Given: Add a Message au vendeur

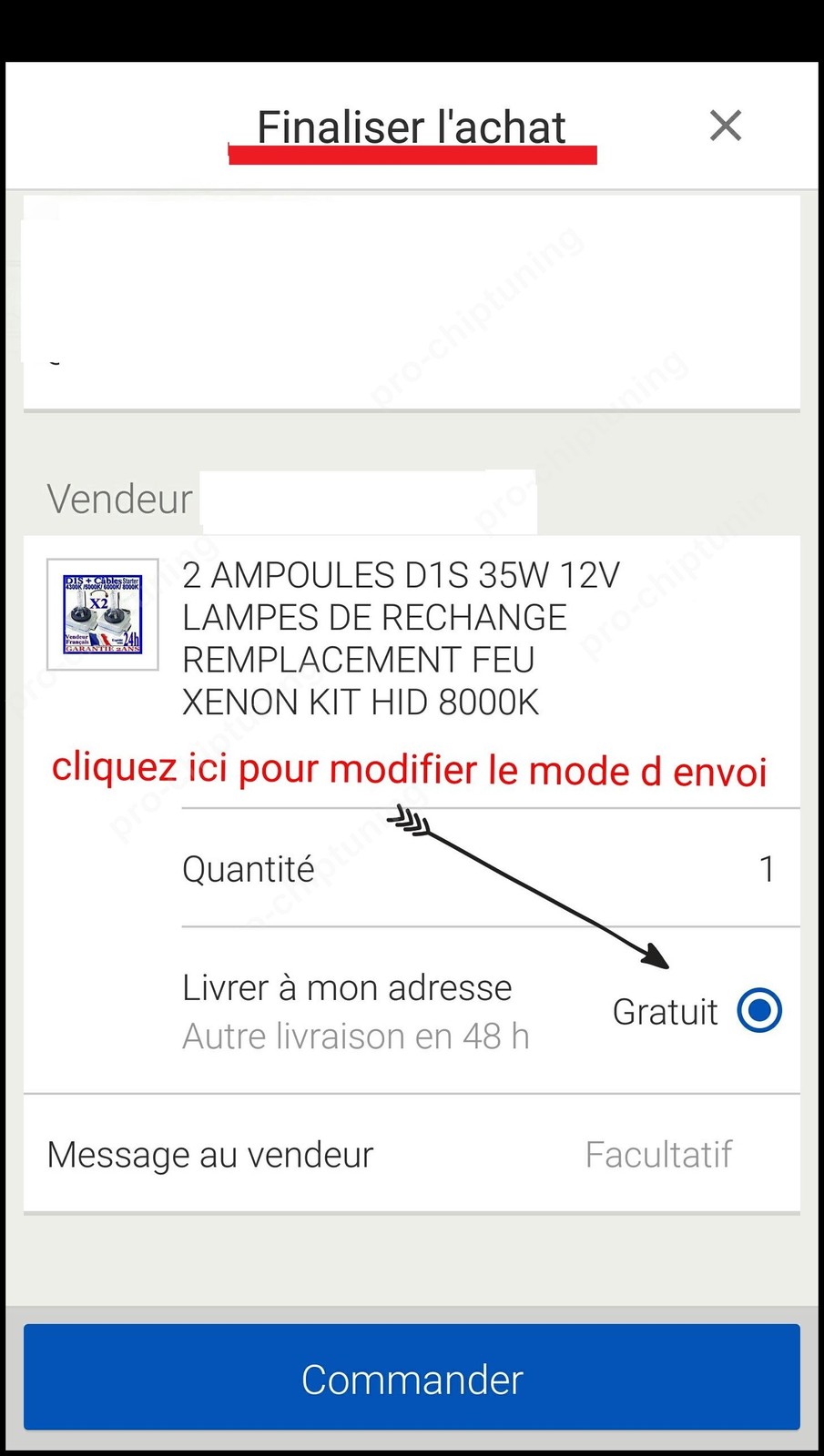Looking at the screenshot, I should tap(412, 1154).
